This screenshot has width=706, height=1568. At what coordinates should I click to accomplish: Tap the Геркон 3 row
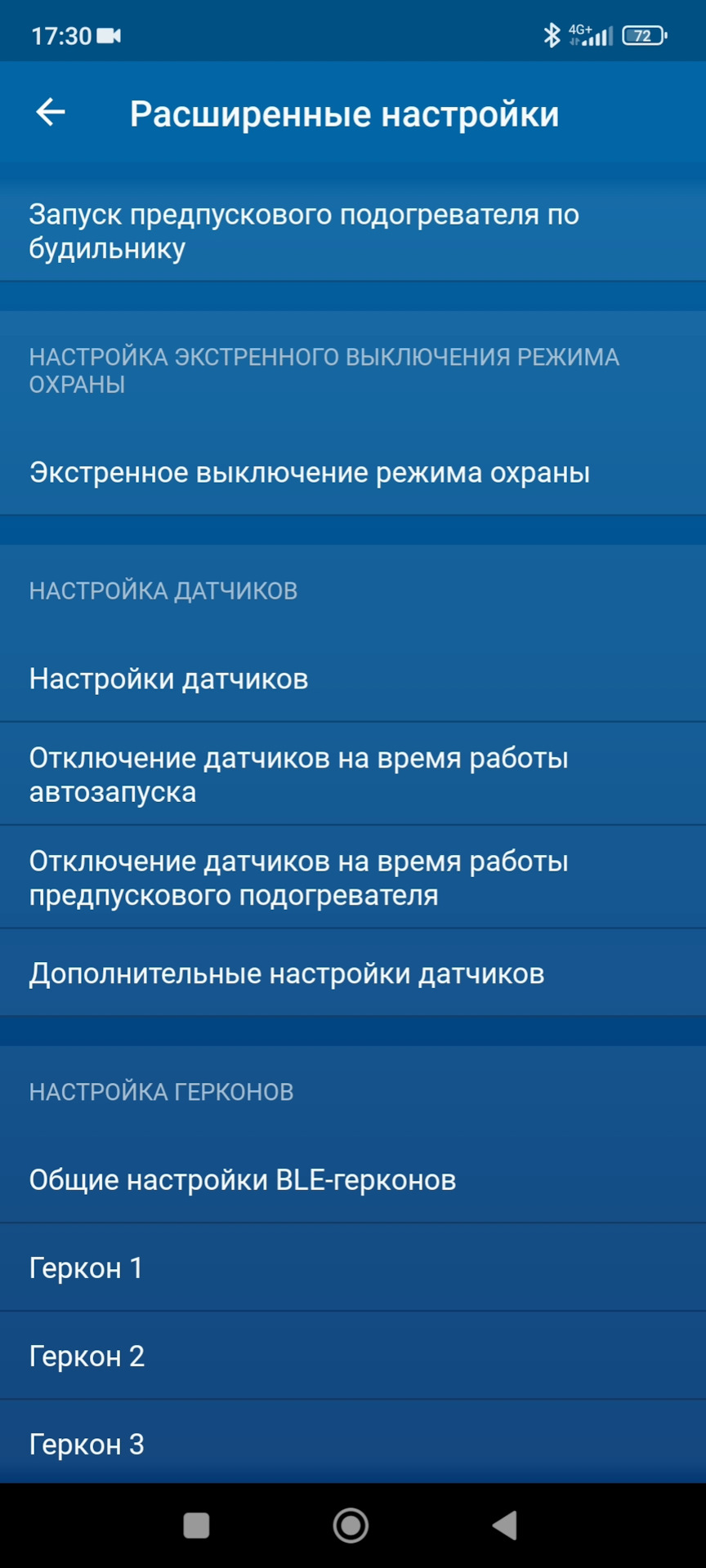pos(353,1444)
